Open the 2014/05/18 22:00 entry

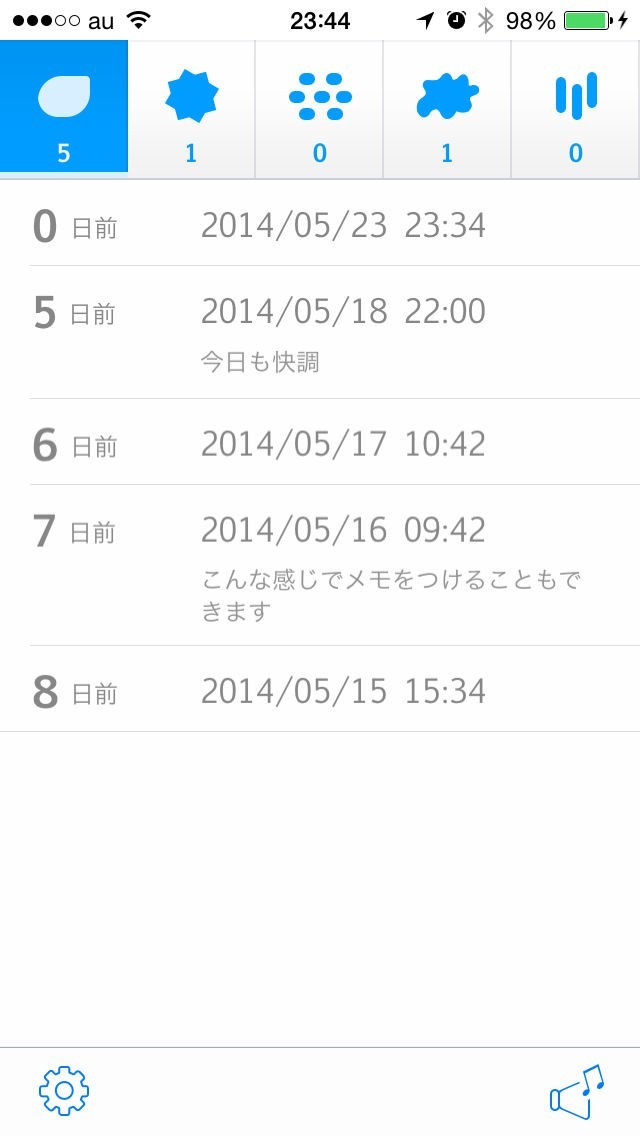click(x=320, y=332)
